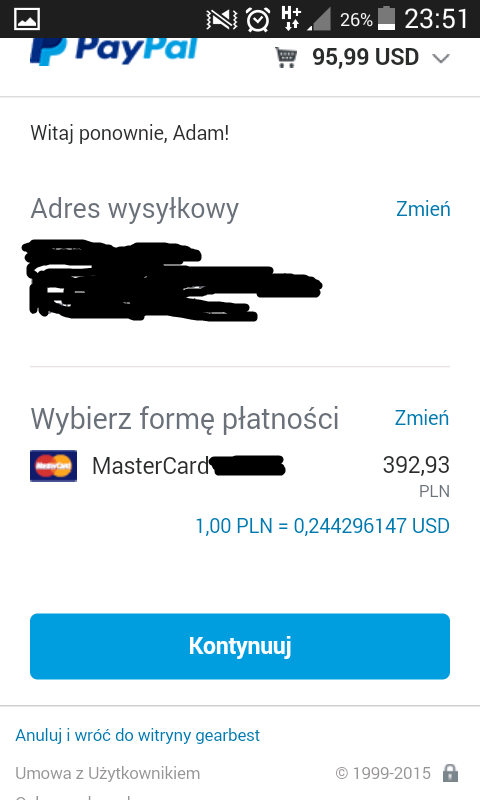The image size is (480, 800).
Task: Change the payment method with Zmień
Action: 422,418
